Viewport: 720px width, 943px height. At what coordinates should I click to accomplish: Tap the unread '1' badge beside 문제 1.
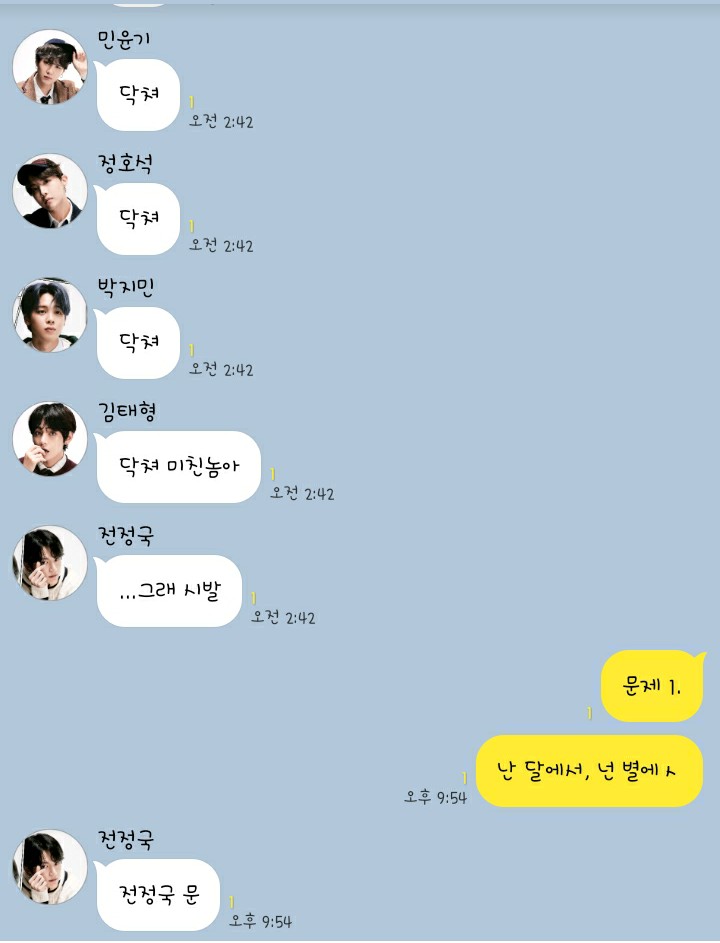tap(590, 713)
